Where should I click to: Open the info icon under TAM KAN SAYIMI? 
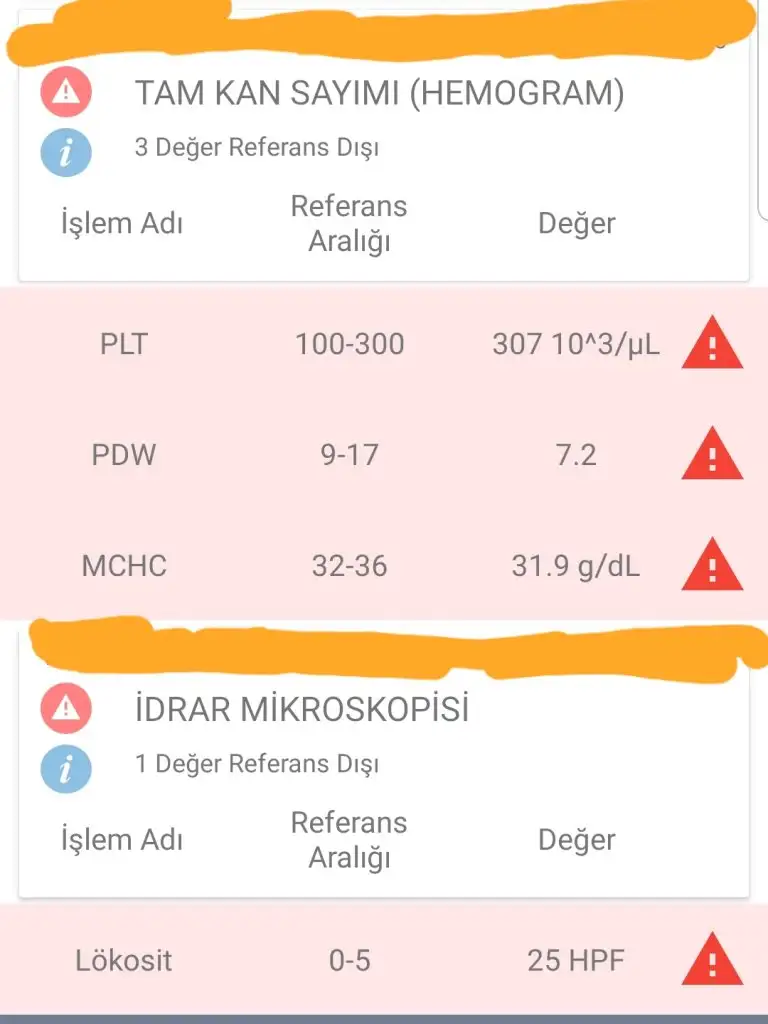point(66,153)
